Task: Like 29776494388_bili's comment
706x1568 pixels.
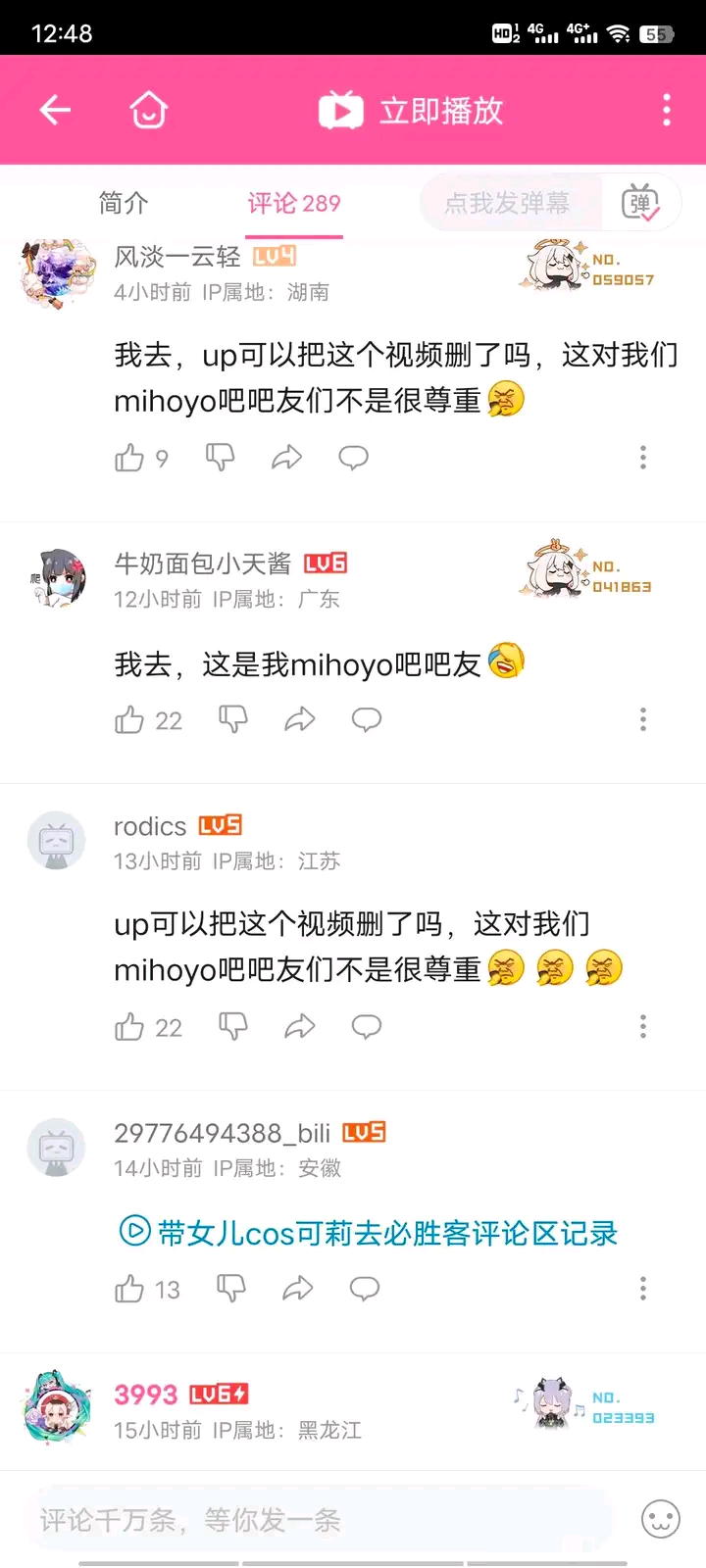Action: (x=129, y=1289)
